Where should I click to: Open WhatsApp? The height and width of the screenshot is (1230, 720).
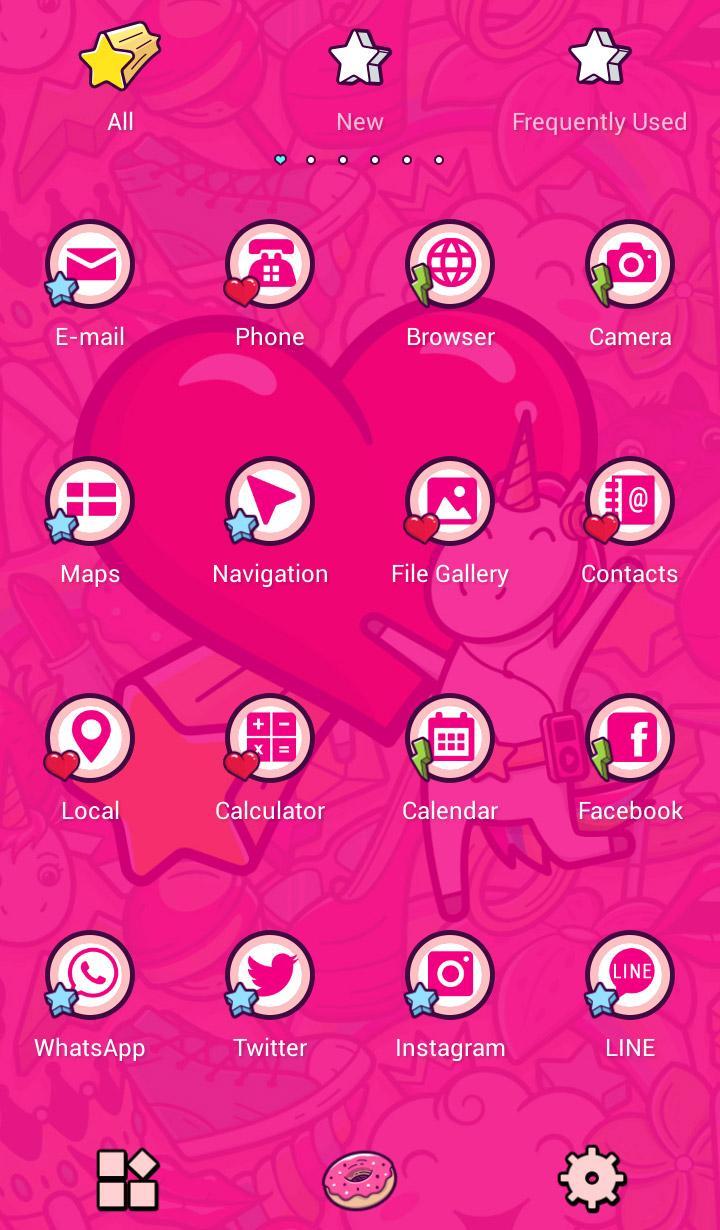point(90,976)
